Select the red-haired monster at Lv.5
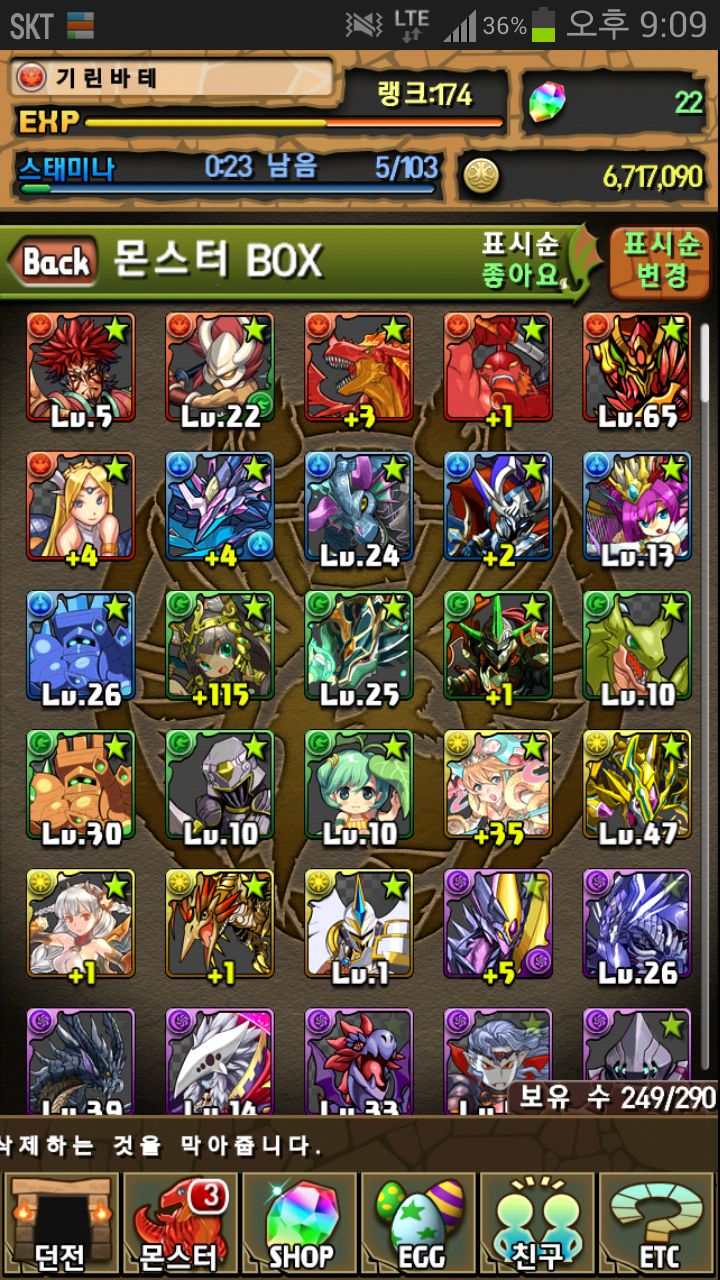 coord(81,368)
